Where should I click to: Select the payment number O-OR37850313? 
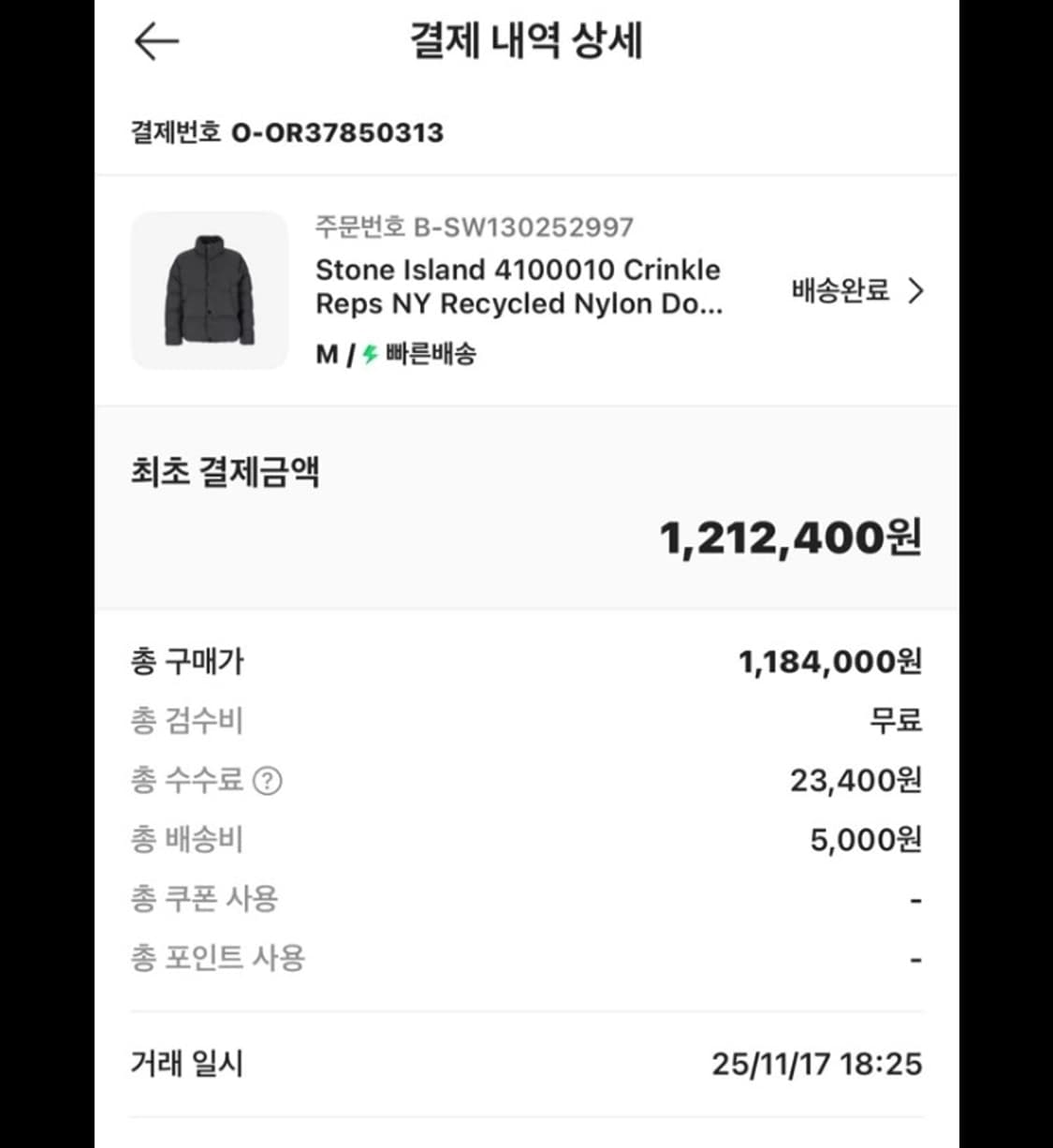(339, 132)
